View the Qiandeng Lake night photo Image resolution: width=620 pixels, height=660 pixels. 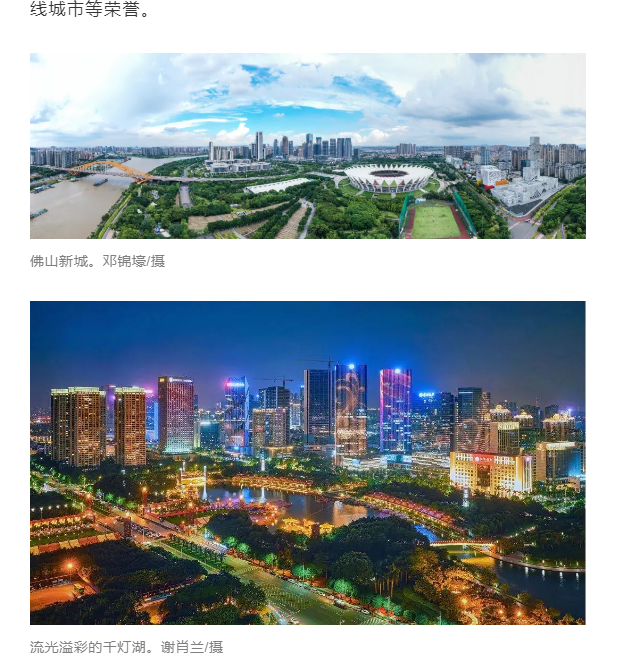(307, 462)
